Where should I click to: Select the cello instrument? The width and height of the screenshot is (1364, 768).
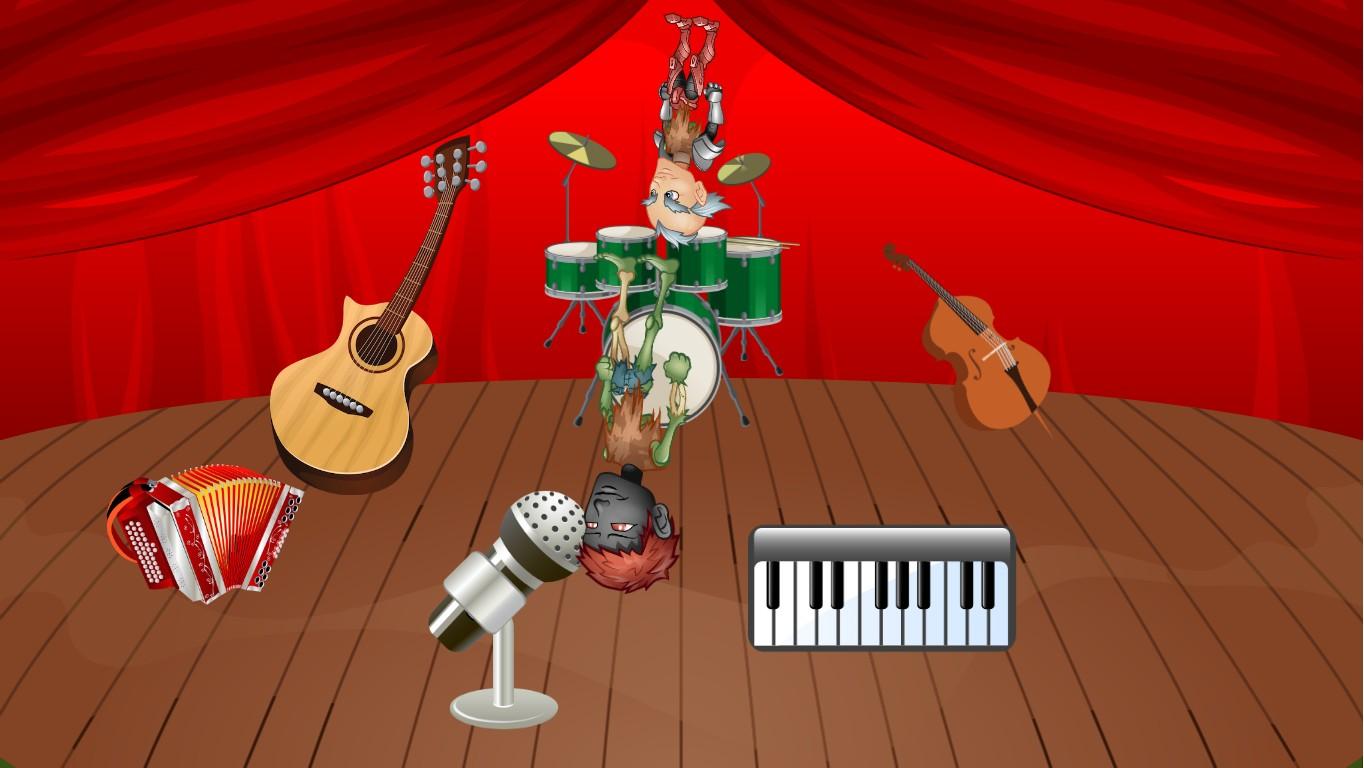[985, 355]
